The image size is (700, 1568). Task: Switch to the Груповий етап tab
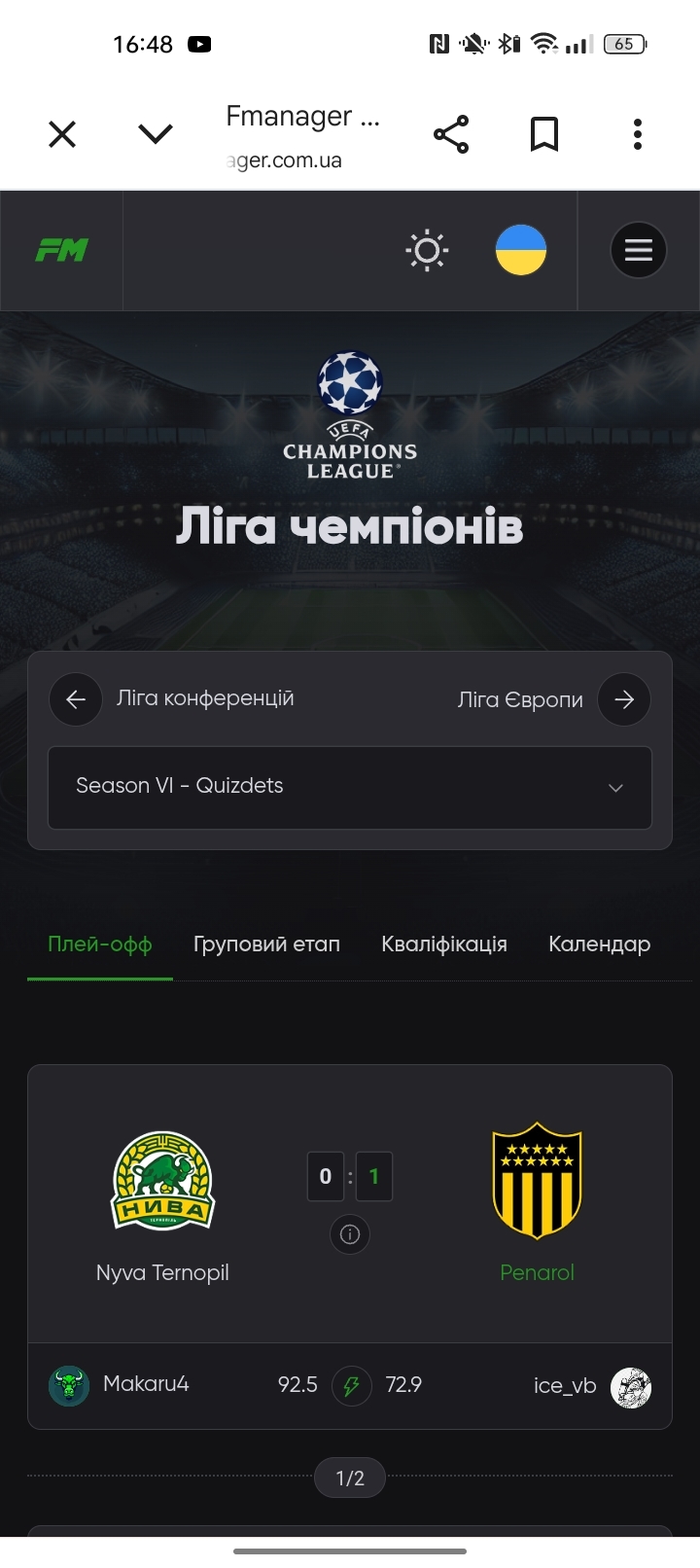click(x=266, y=944)
